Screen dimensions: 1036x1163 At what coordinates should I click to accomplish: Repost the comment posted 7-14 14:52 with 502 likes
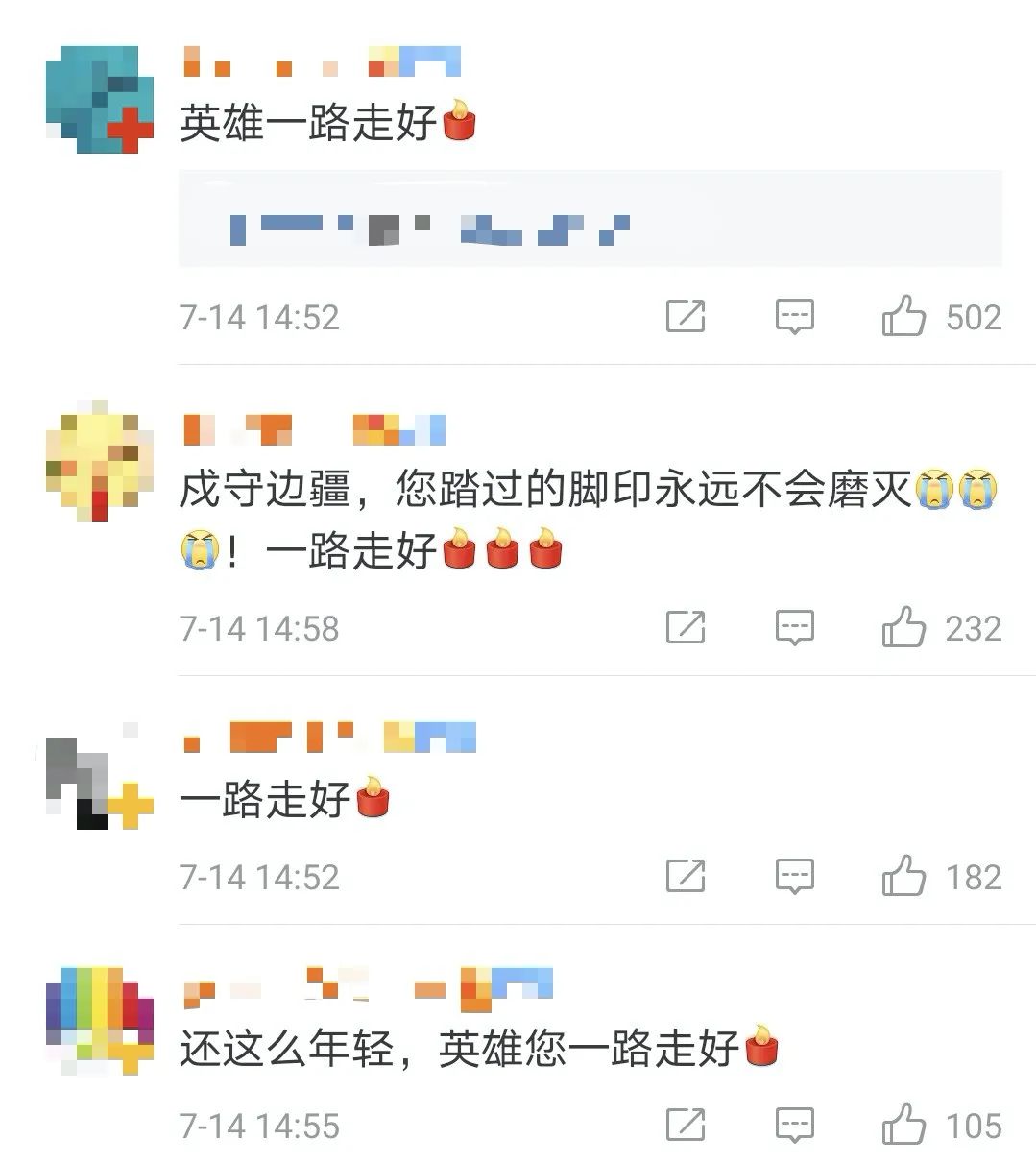point(686,316)
